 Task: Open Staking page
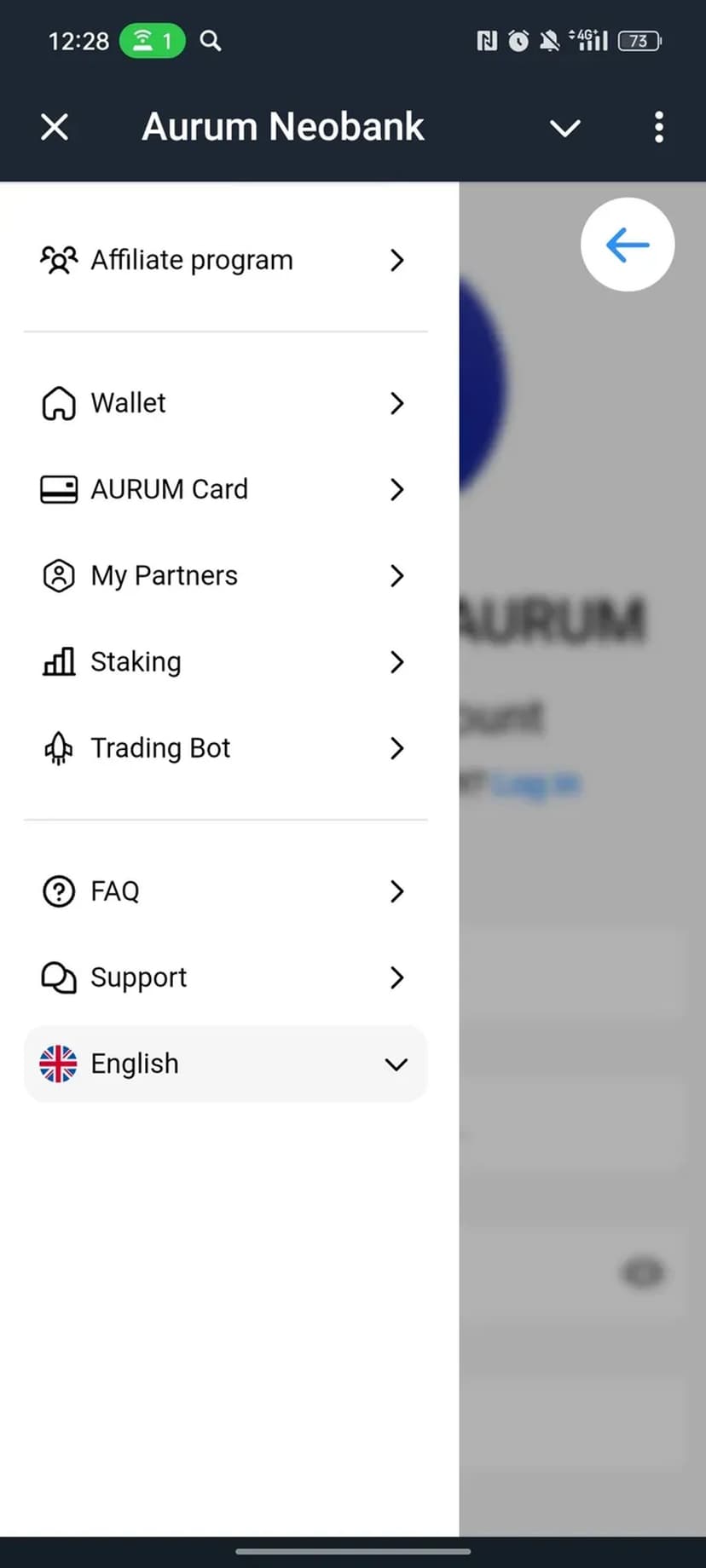[225, 662]
